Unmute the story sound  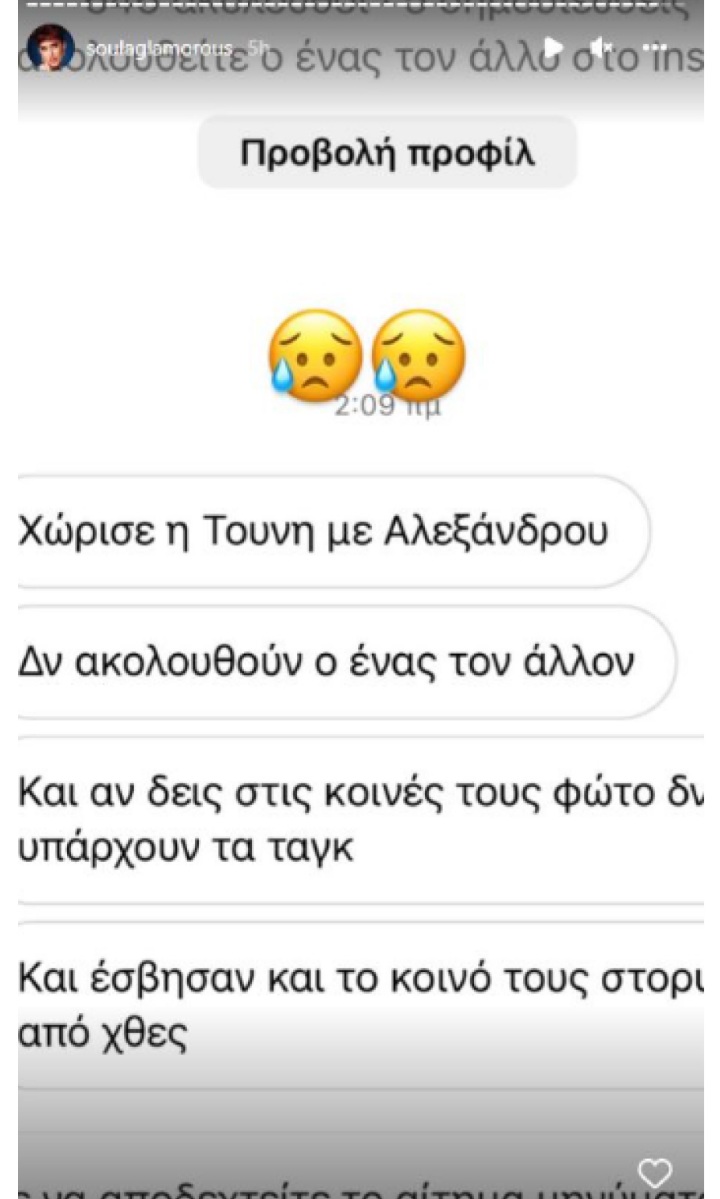(x=602, y=47)
